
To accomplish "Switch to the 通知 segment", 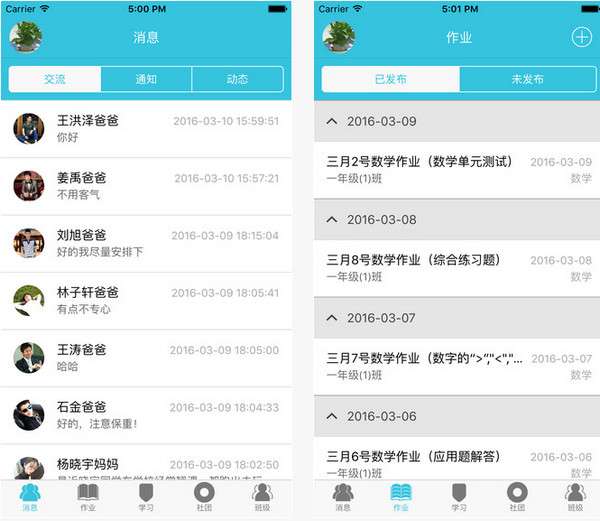I will point(146,79).
